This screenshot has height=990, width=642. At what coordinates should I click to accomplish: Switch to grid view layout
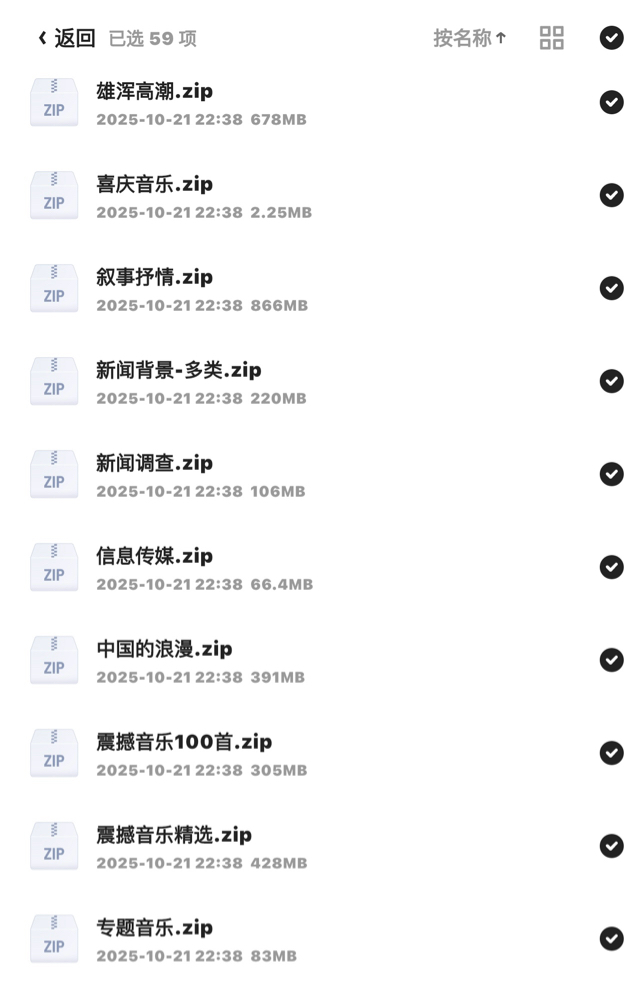[552, 38]
